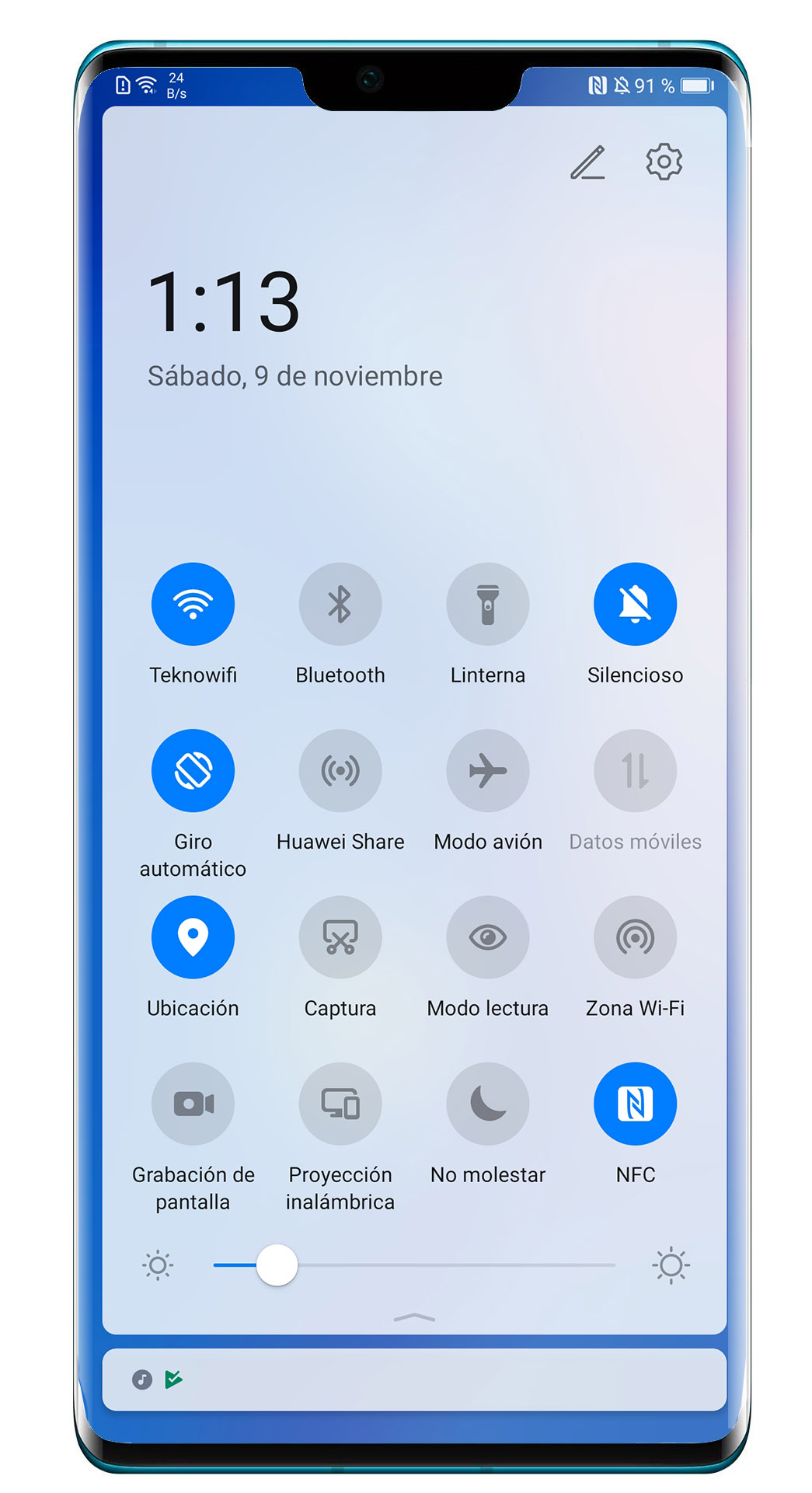Enable Huawei Share
The width and height of the screenshot is (812, 1493).
pyautogui.click(x=340, y=770)
